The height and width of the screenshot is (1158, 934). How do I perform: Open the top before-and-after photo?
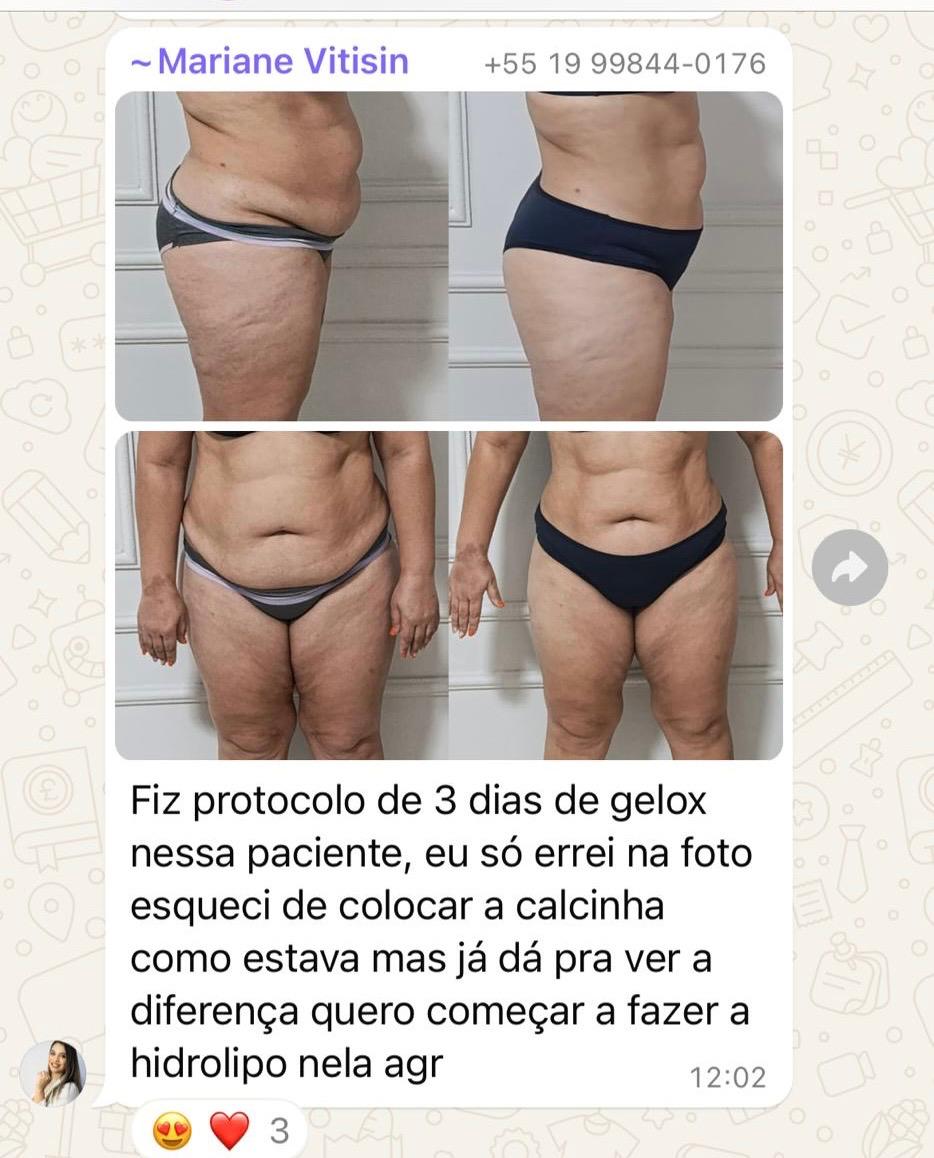448,256
